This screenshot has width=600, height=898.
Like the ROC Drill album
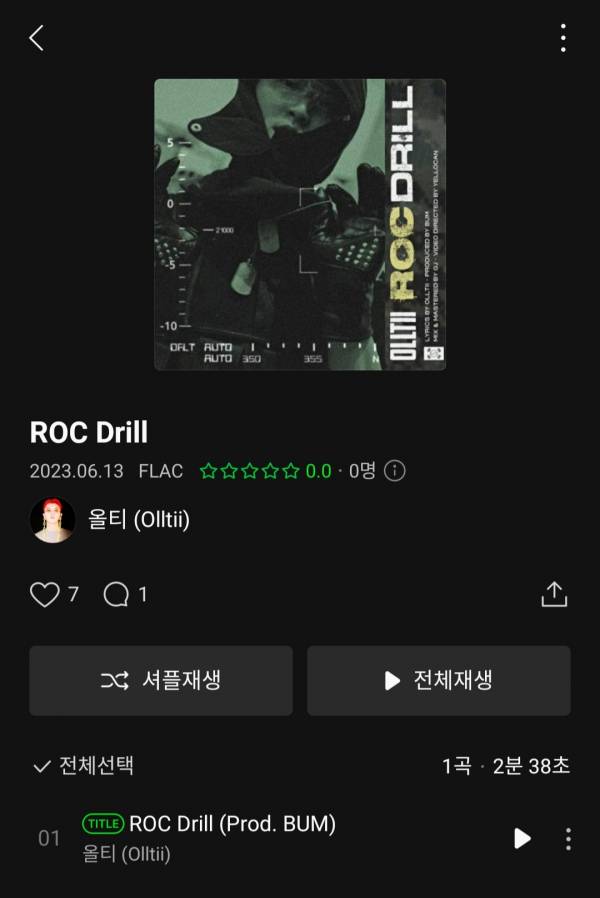(45, 595)
